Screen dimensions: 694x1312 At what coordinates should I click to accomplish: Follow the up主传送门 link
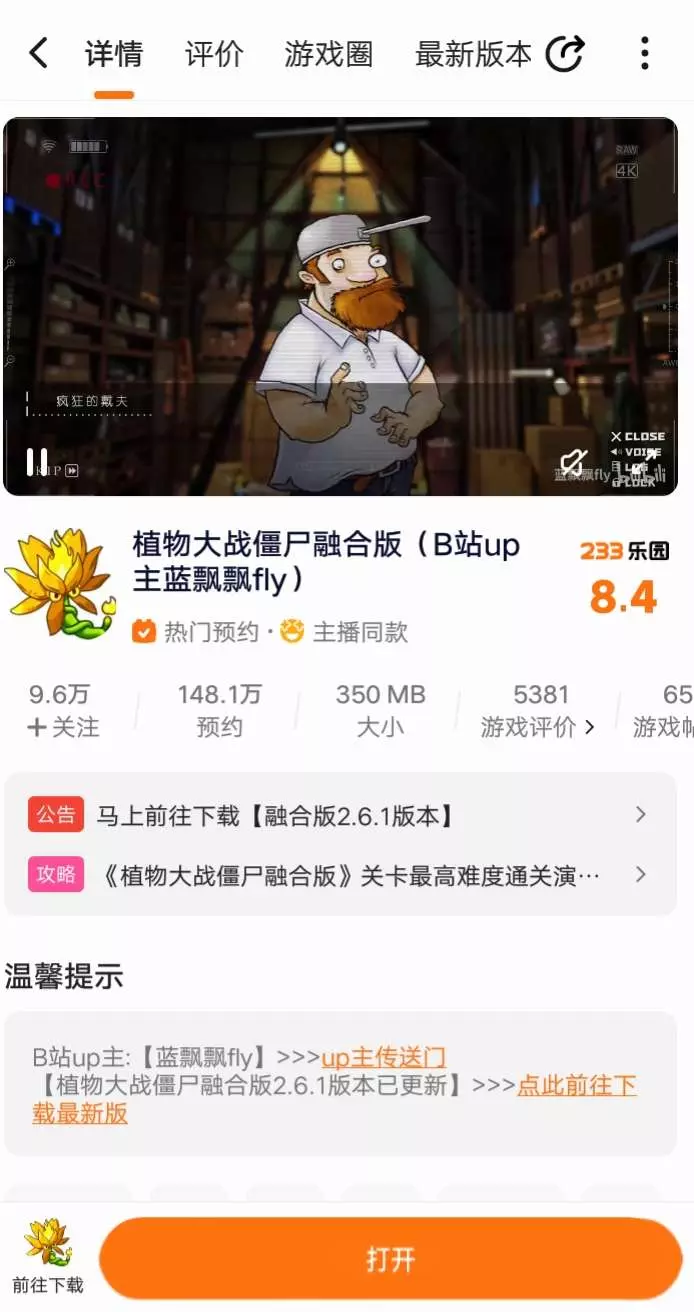pos(383,1057)
